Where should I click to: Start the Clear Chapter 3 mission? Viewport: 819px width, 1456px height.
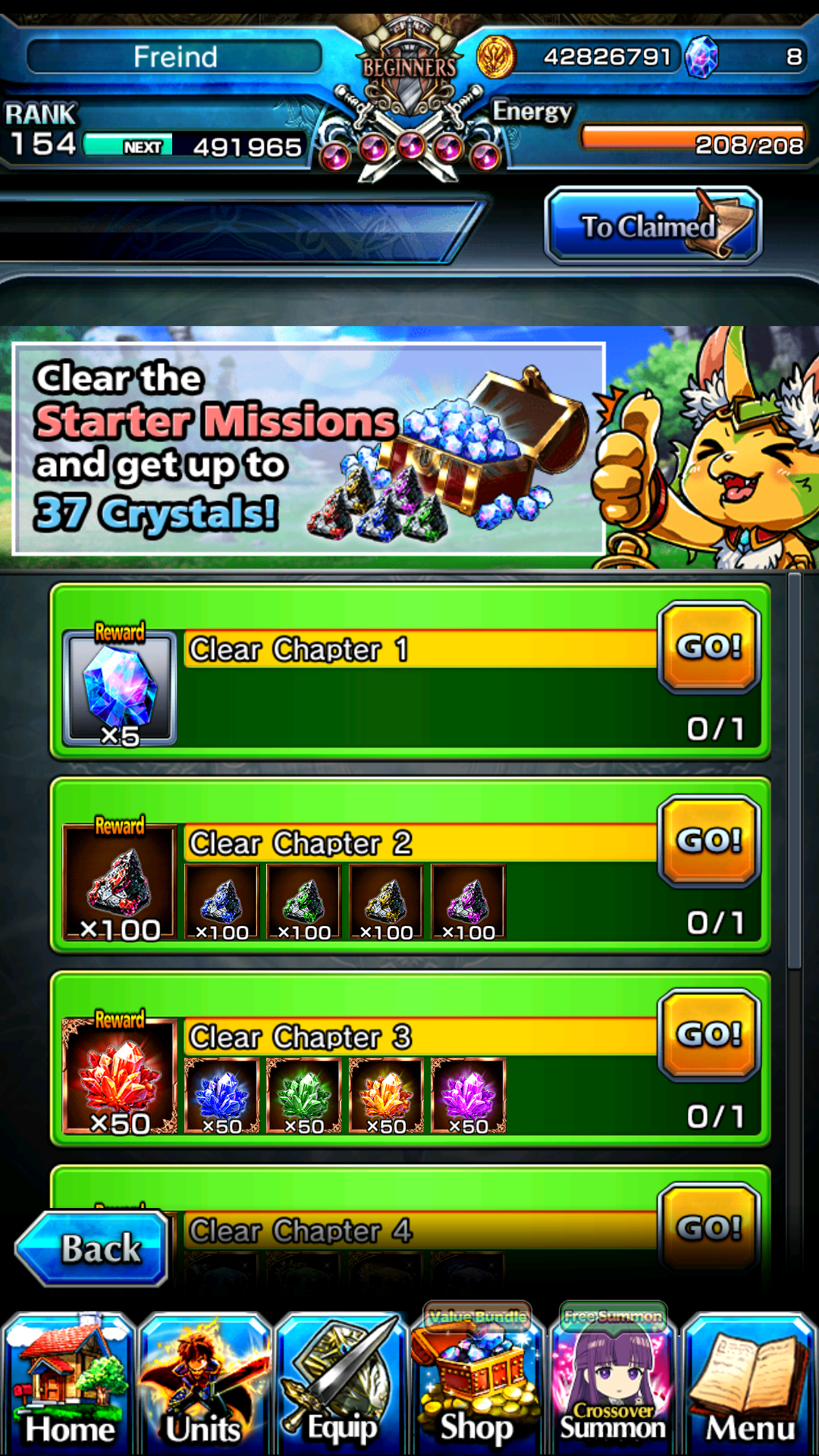[709, 1035]
